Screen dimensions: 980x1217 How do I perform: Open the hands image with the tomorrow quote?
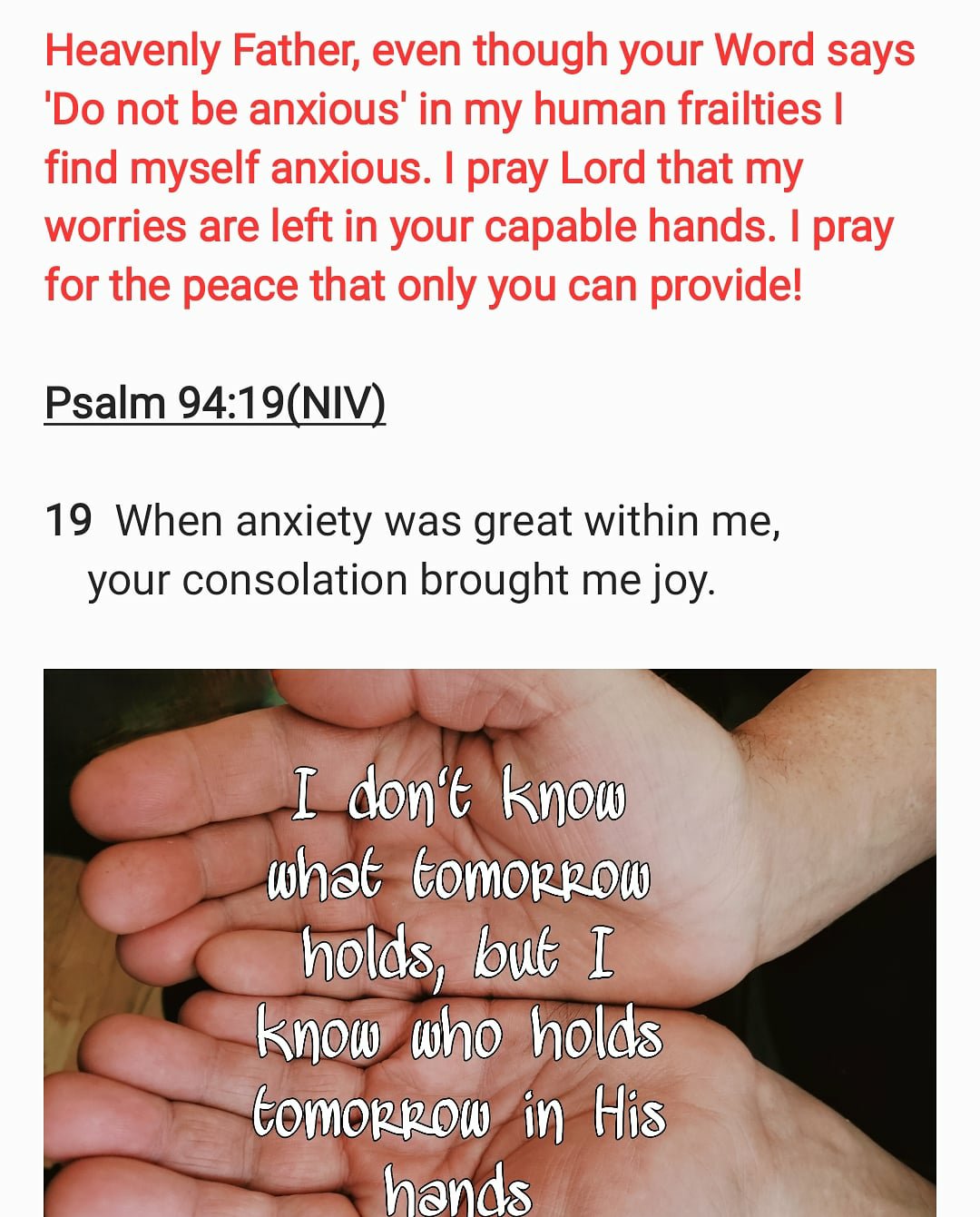click(490, 944)
